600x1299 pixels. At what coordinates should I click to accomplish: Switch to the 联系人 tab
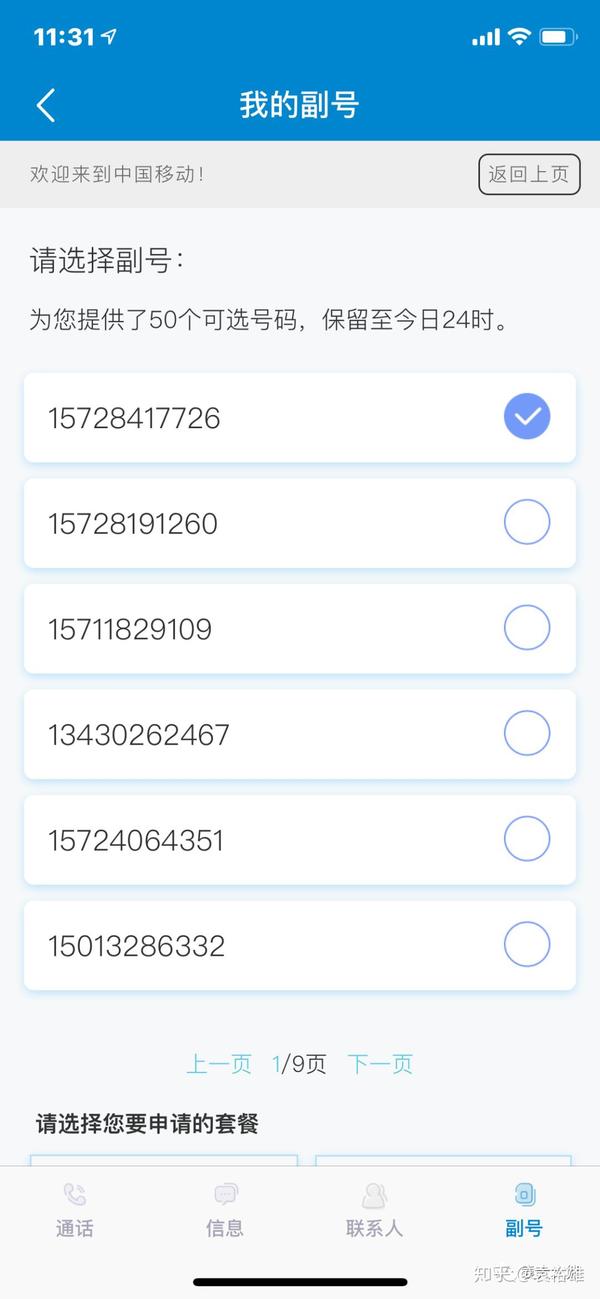coord(375,1210)
